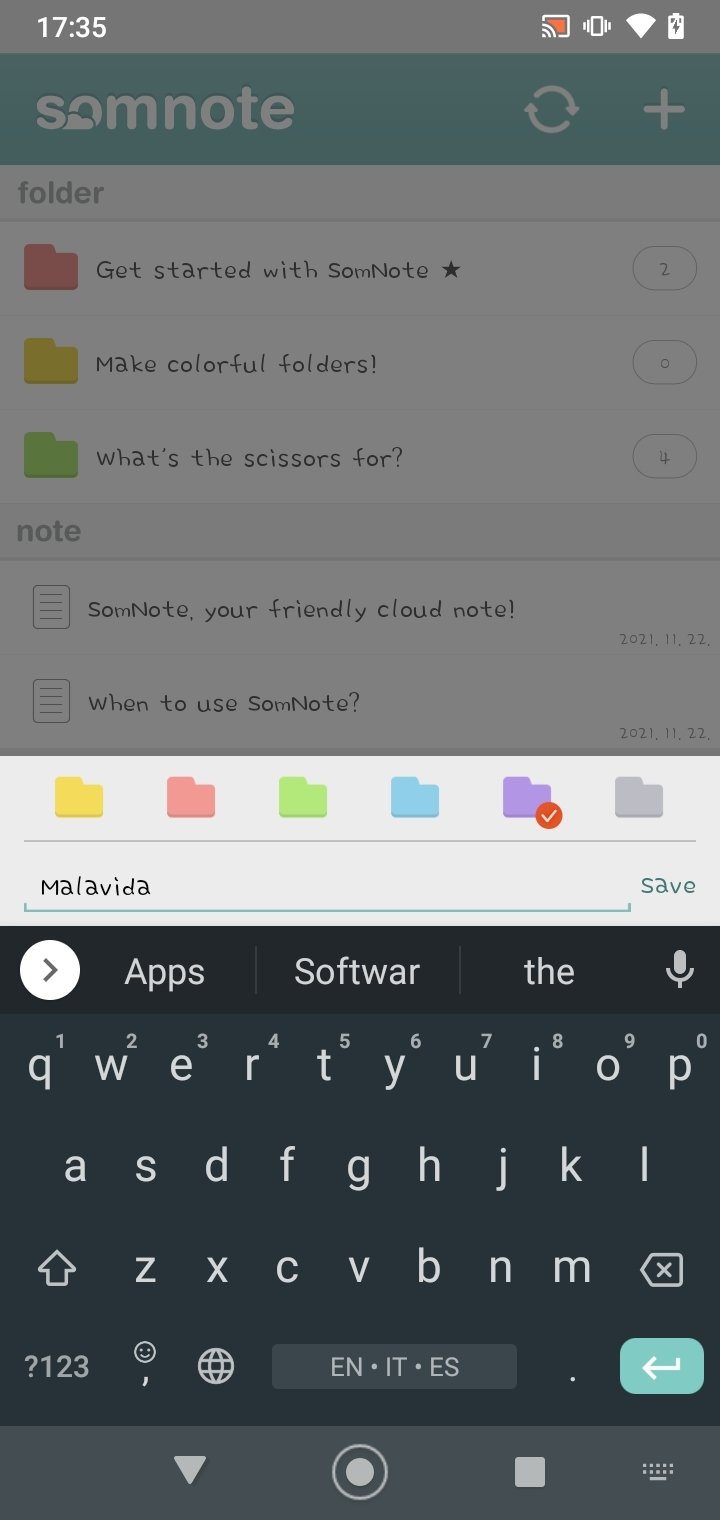The width and height of the screenshot is (720, 1520).
Task: Open the keyboard language globe
Action: point(216,1366)
